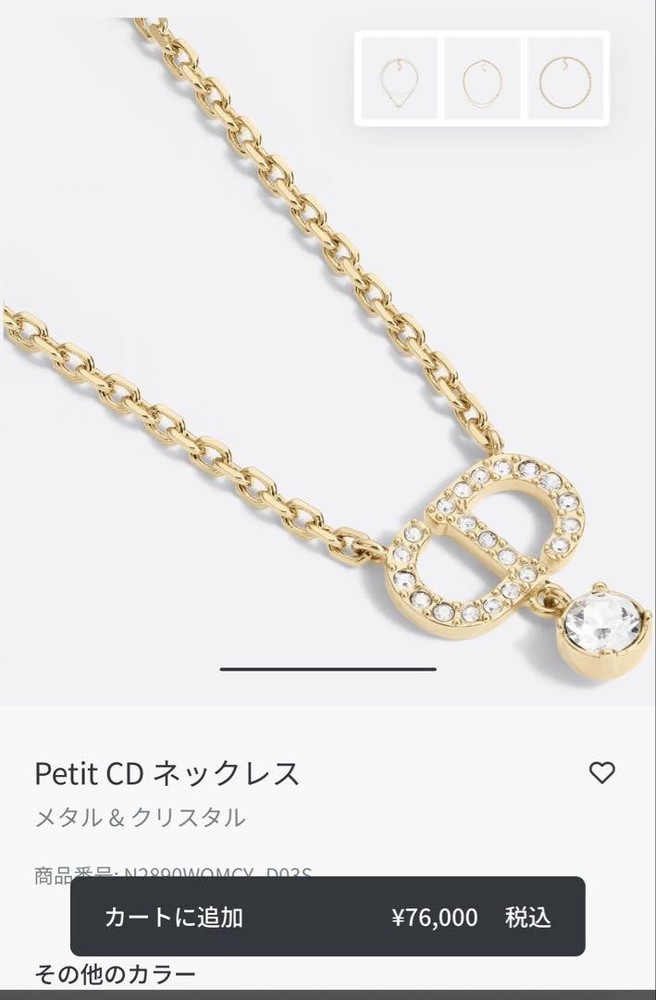View thumbnail of the full round chain
The image size is (656, 1000).
566,78
